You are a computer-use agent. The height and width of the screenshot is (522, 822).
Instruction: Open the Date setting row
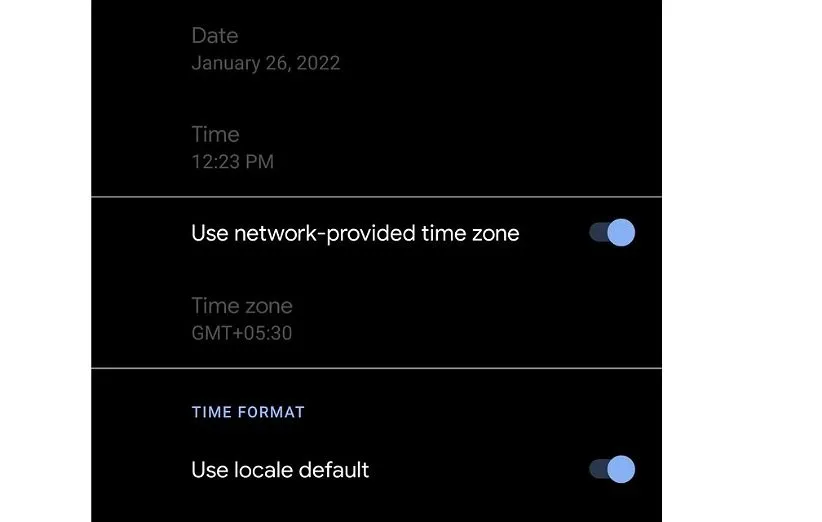[266, 49]
